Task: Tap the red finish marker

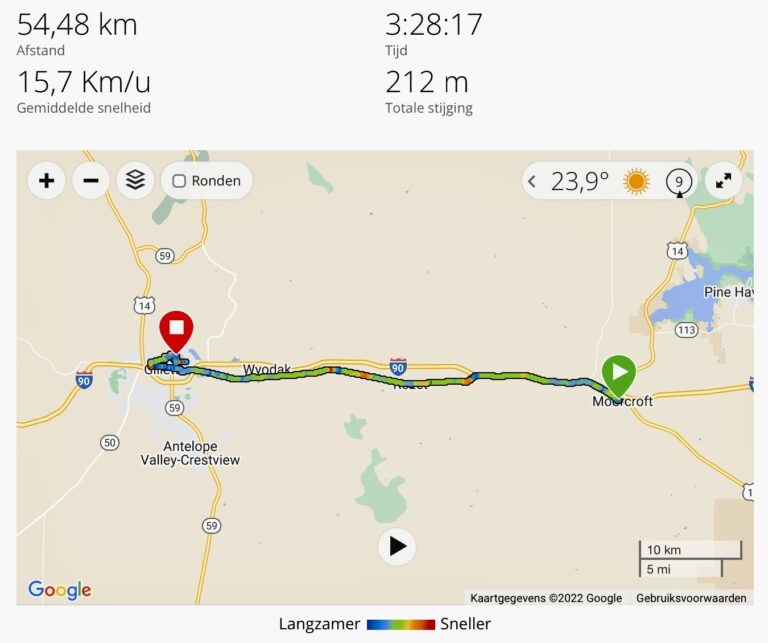Action: pyautogui.click(x=177, y=331)
